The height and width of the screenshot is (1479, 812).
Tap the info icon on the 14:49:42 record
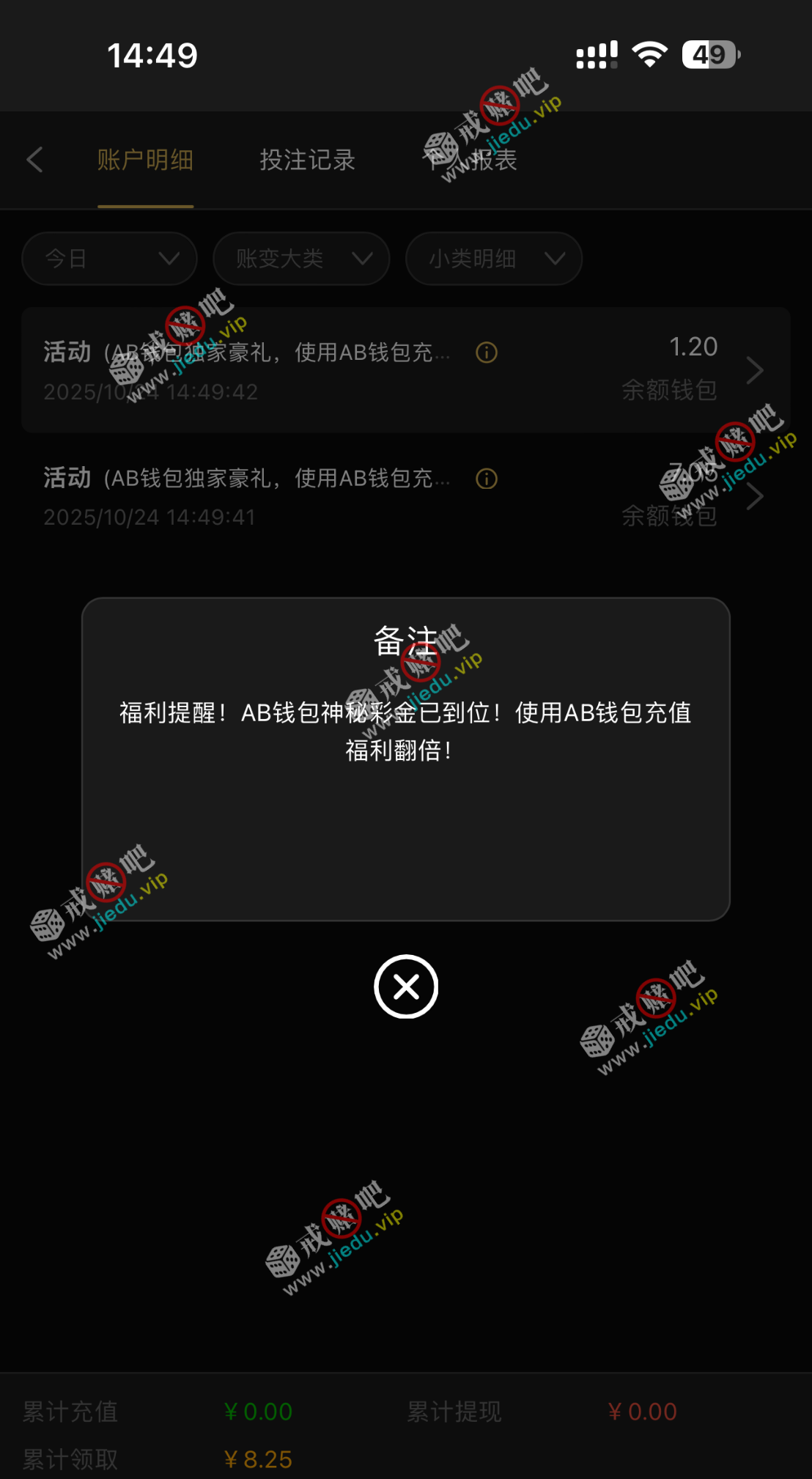(487, 353)
